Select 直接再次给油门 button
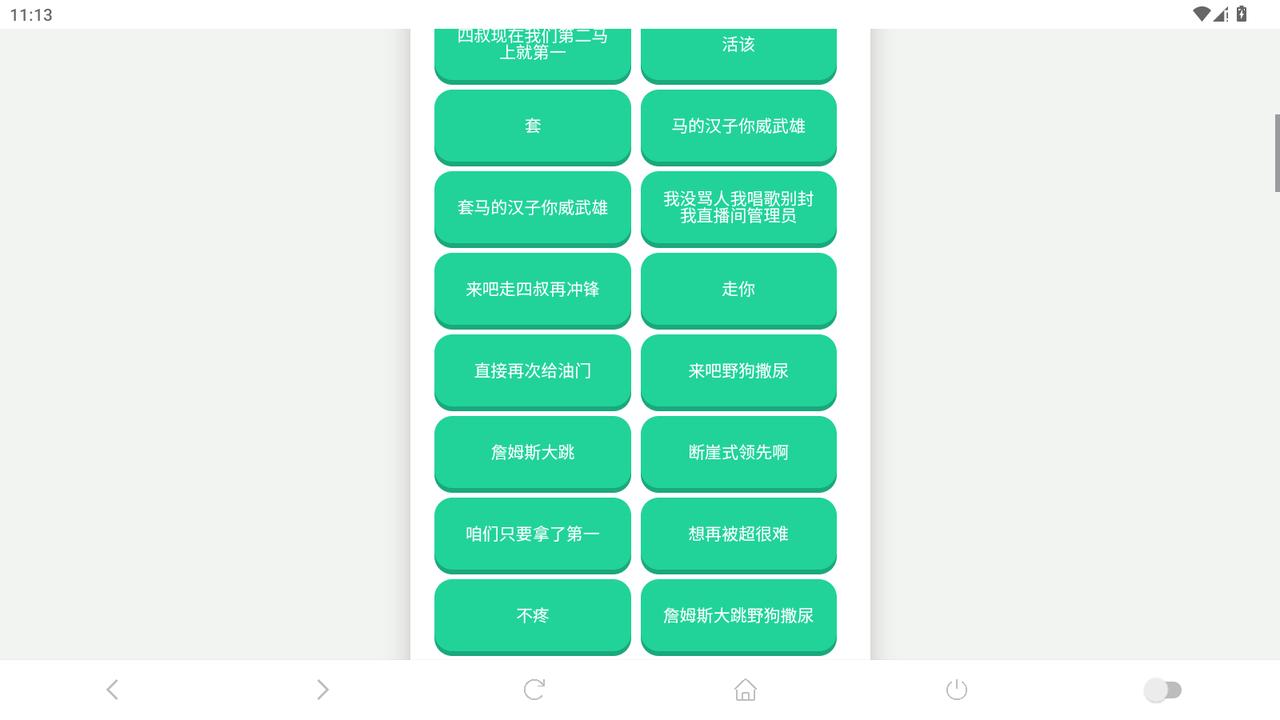The image size is (1280, 720). pos(532,371)
